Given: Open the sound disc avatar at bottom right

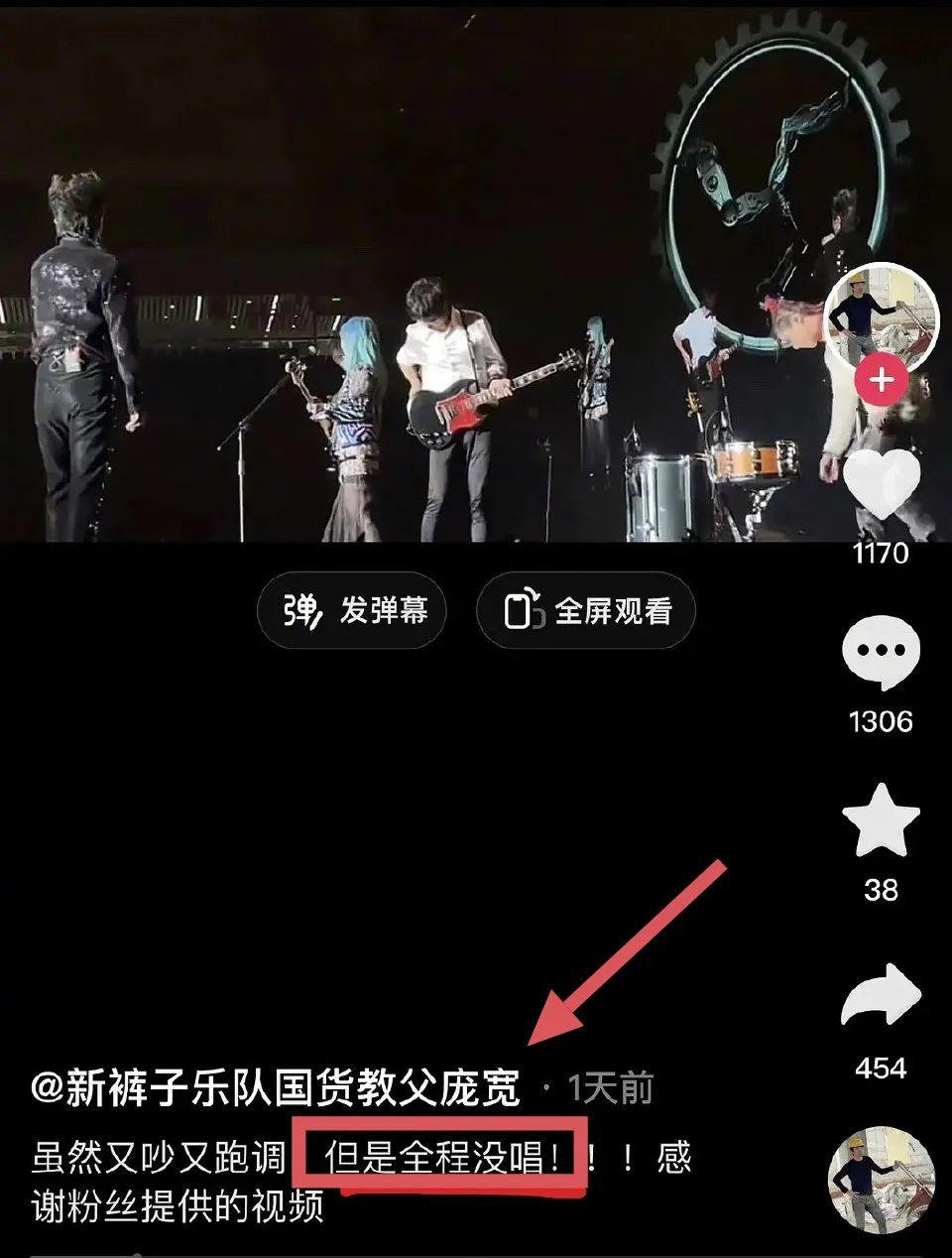Looking at the screenshot, I should point(881,1179).
